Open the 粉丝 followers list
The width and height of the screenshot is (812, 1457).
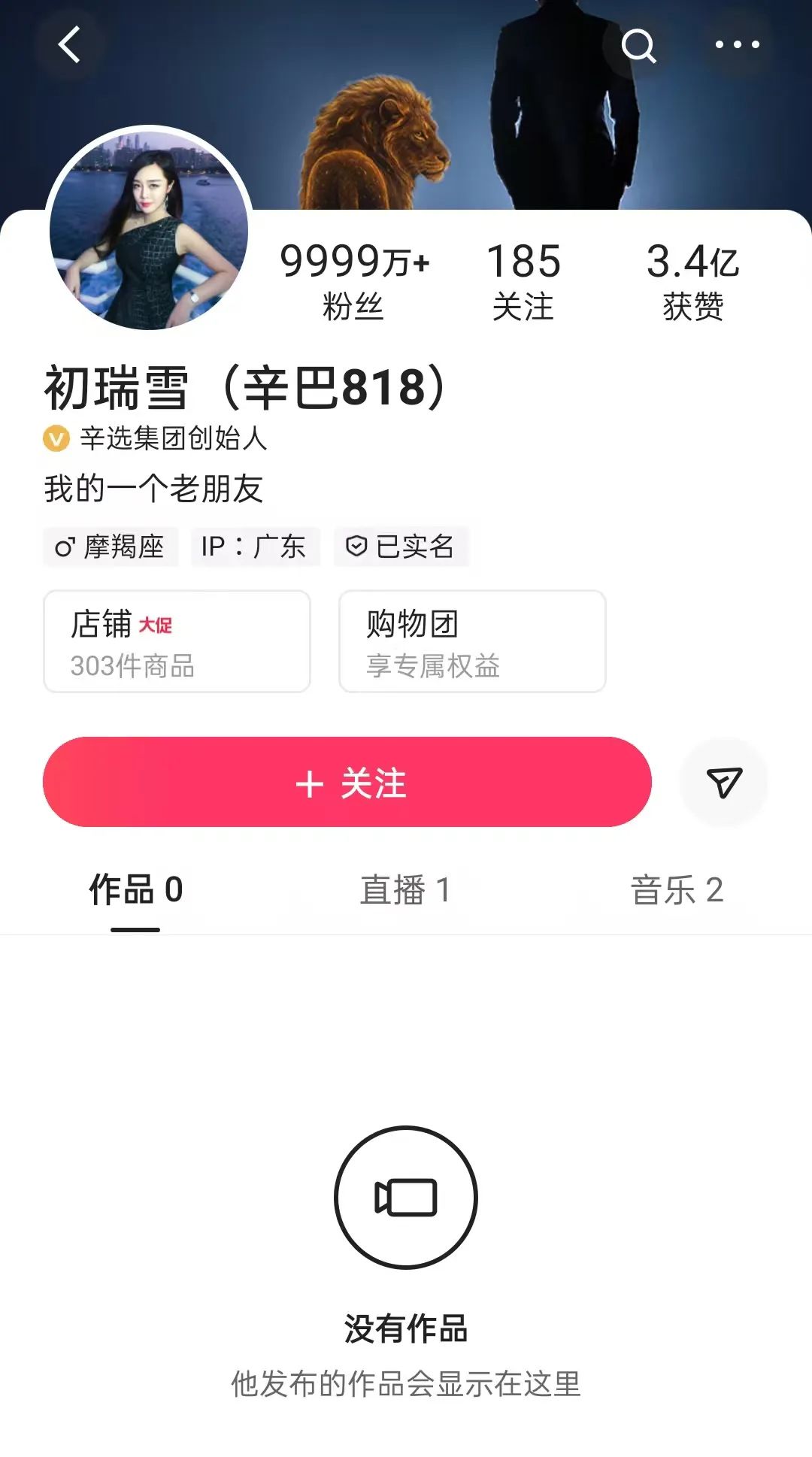point(353,281)
